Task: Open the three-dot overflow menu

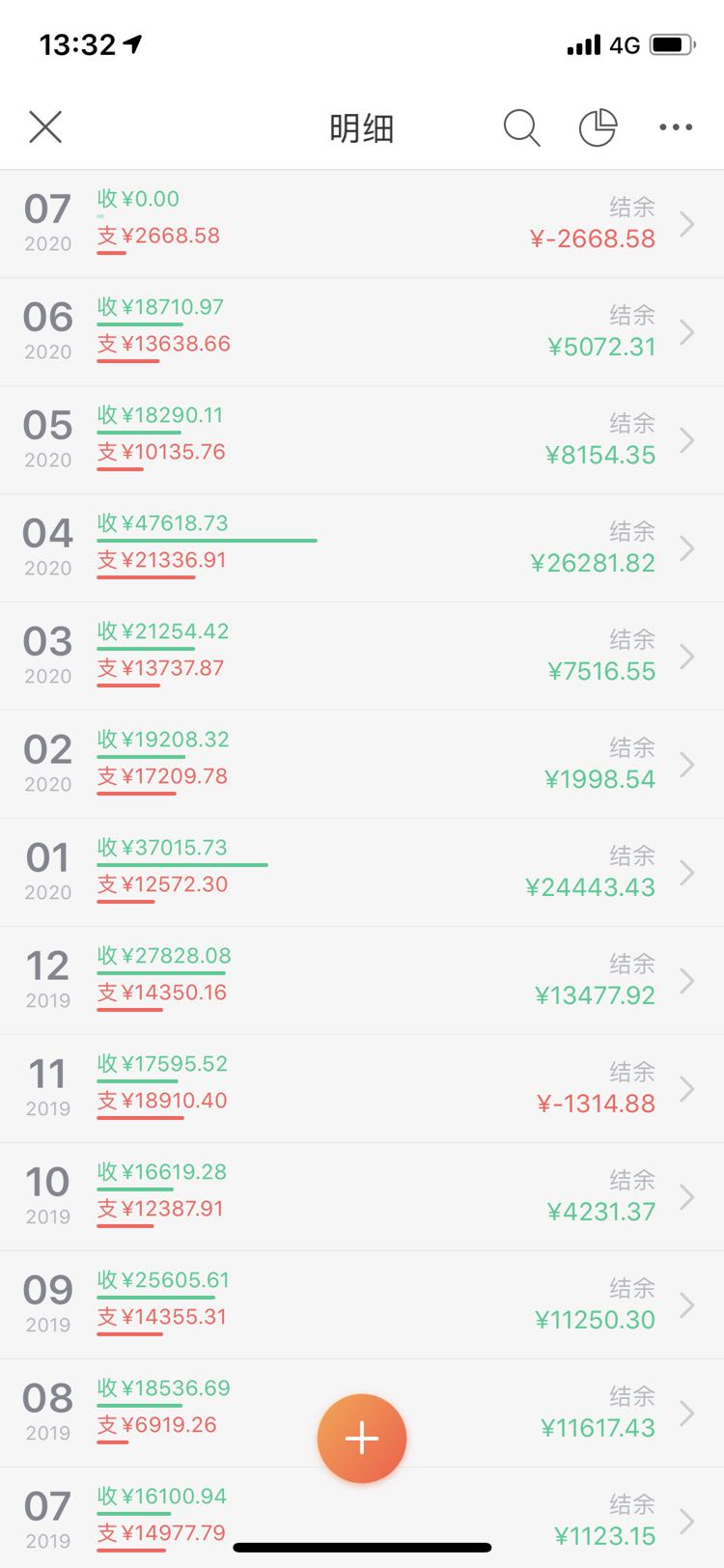Action: point(676,126)
